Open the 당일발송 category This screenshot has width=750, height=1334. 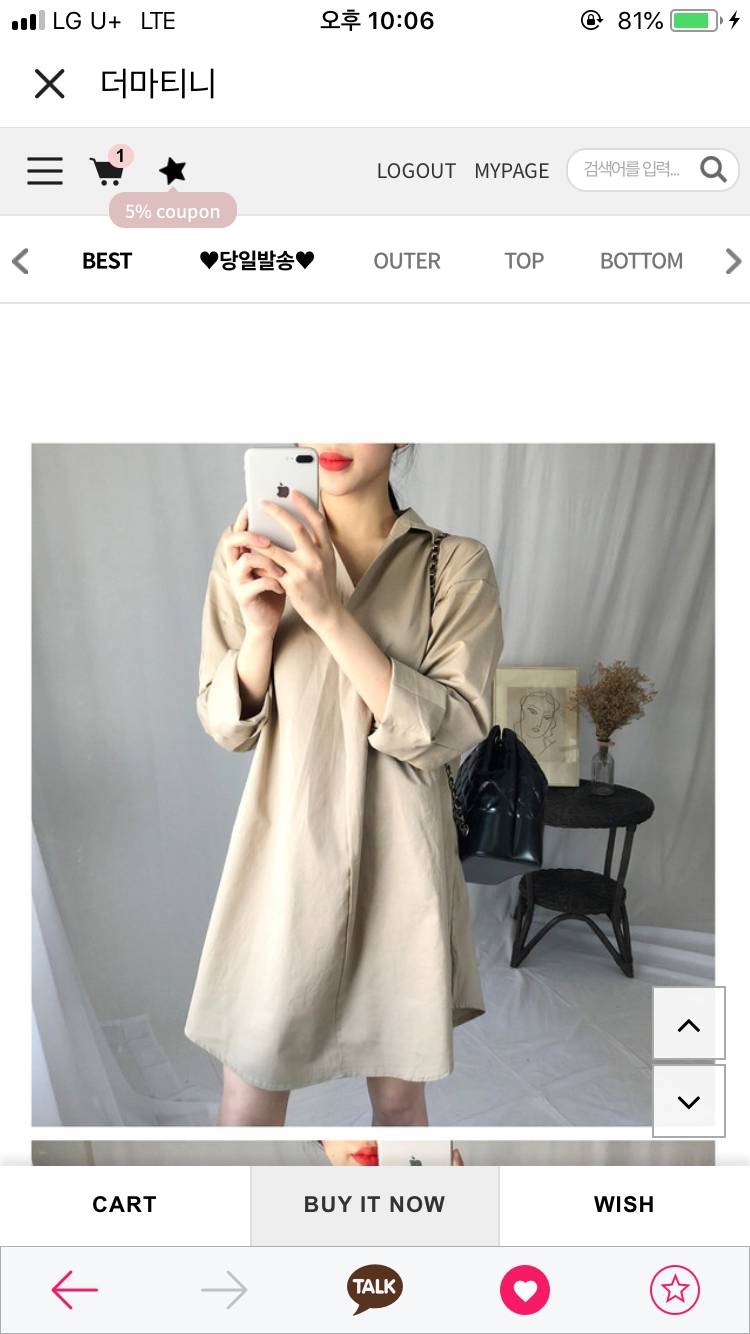coord(257,261)
